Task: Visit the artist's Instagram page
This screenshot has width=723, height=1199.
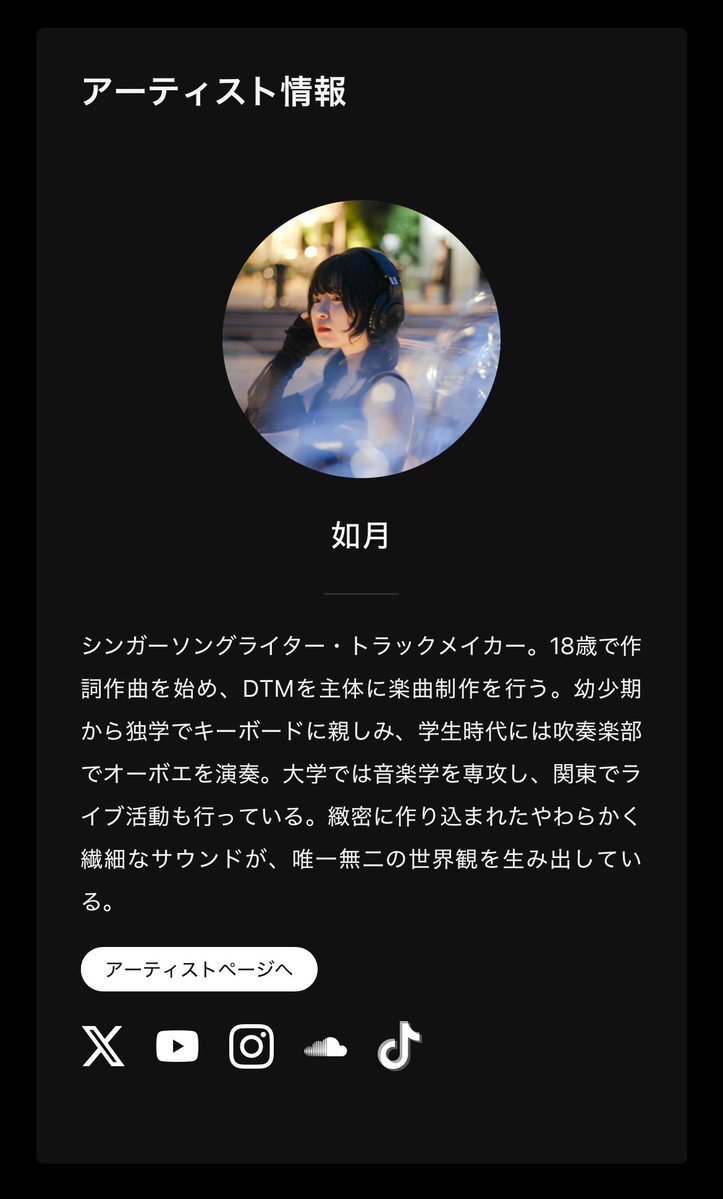Action: (251, 1046)
